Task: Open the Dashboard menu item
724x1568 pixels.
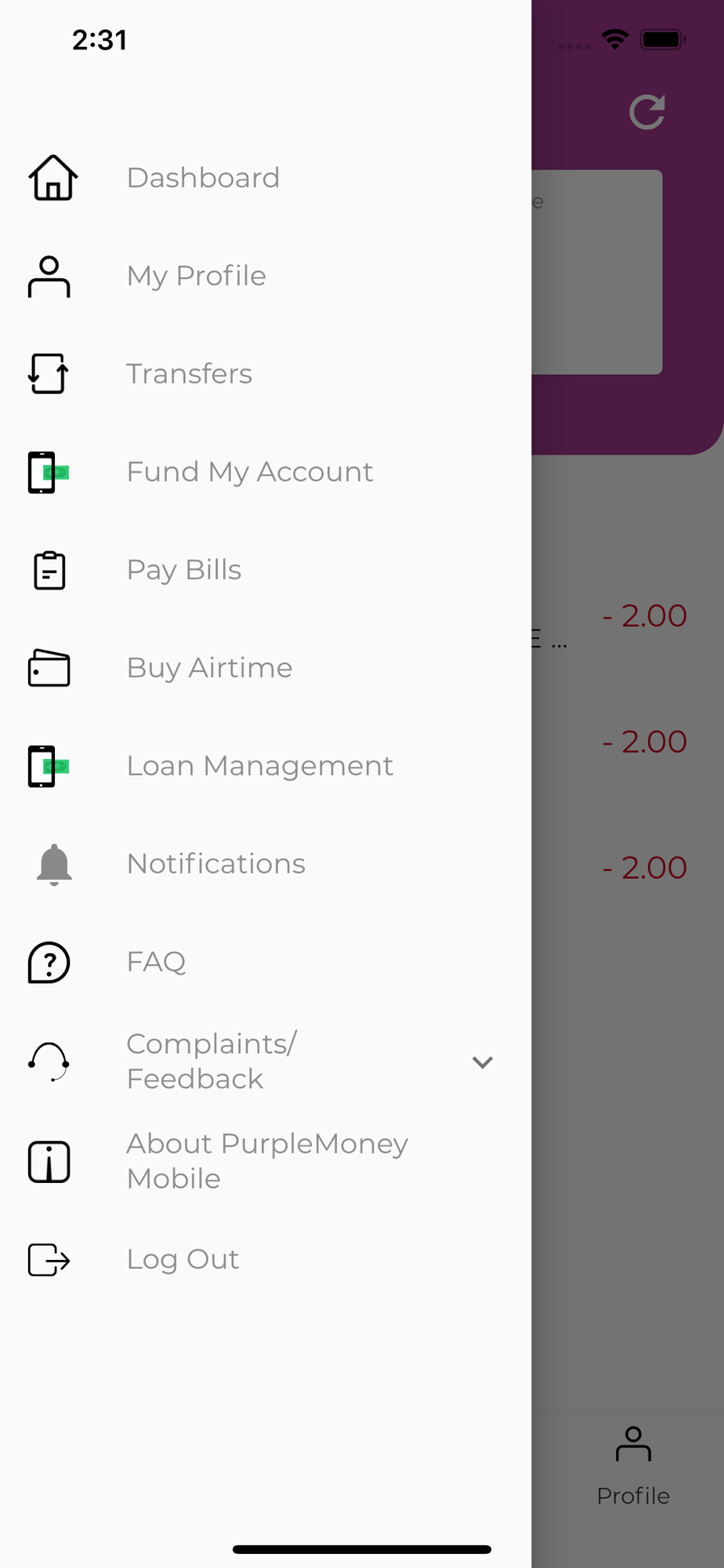Action: [266, 178]
